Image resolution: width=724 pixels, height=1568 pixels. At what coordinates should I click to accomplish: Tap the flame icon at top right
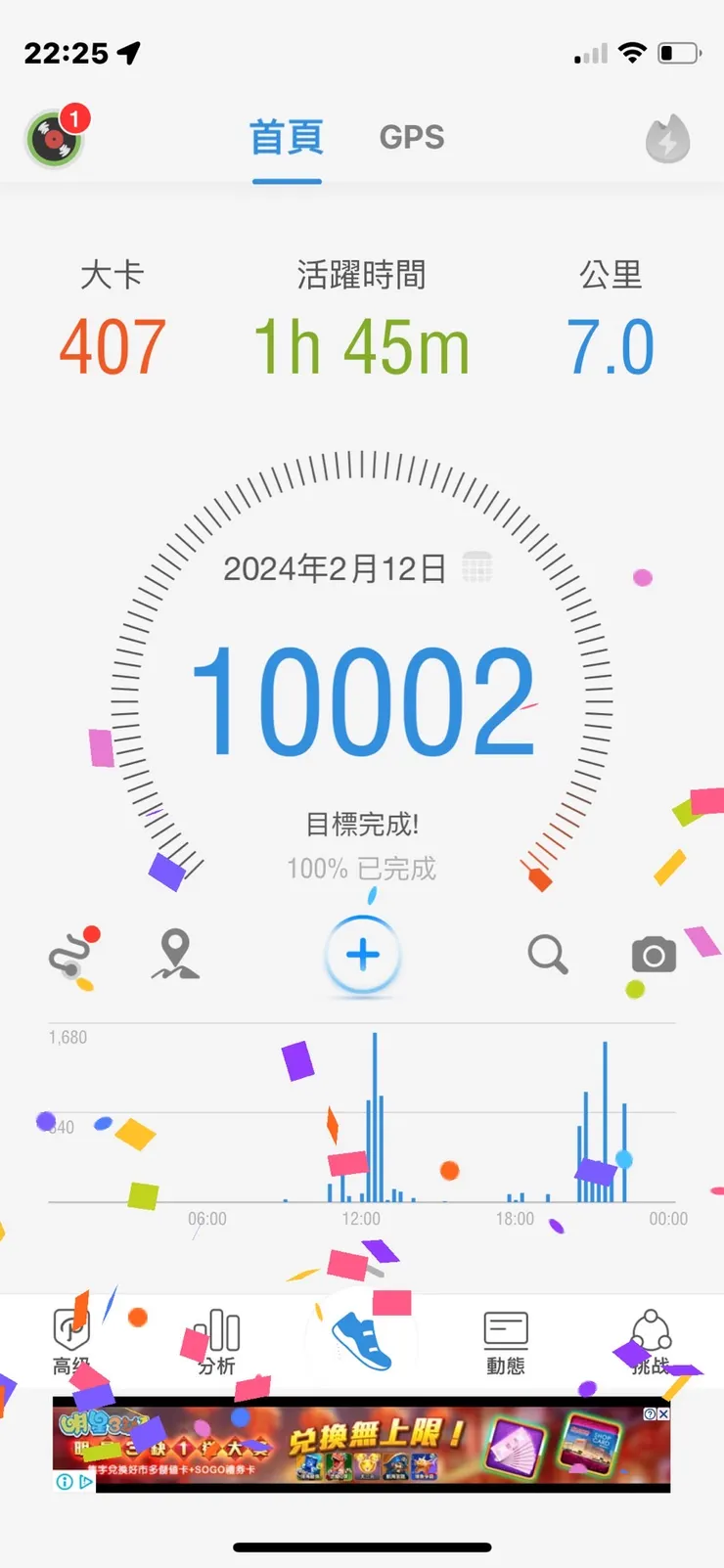(x=667, y=137)
